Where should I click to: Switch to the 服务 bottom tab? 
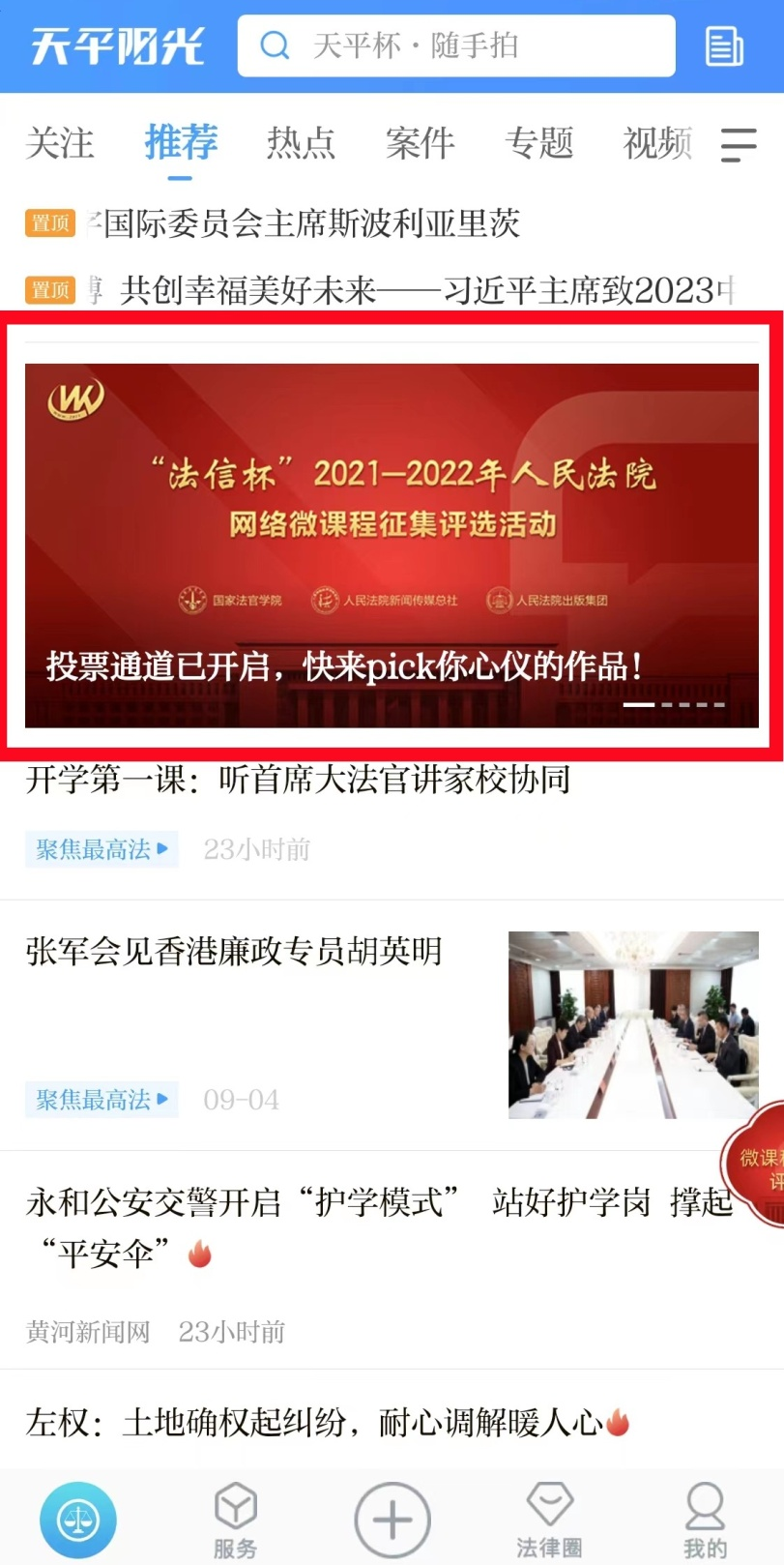pyautogui.click(x=235, y=1521)
